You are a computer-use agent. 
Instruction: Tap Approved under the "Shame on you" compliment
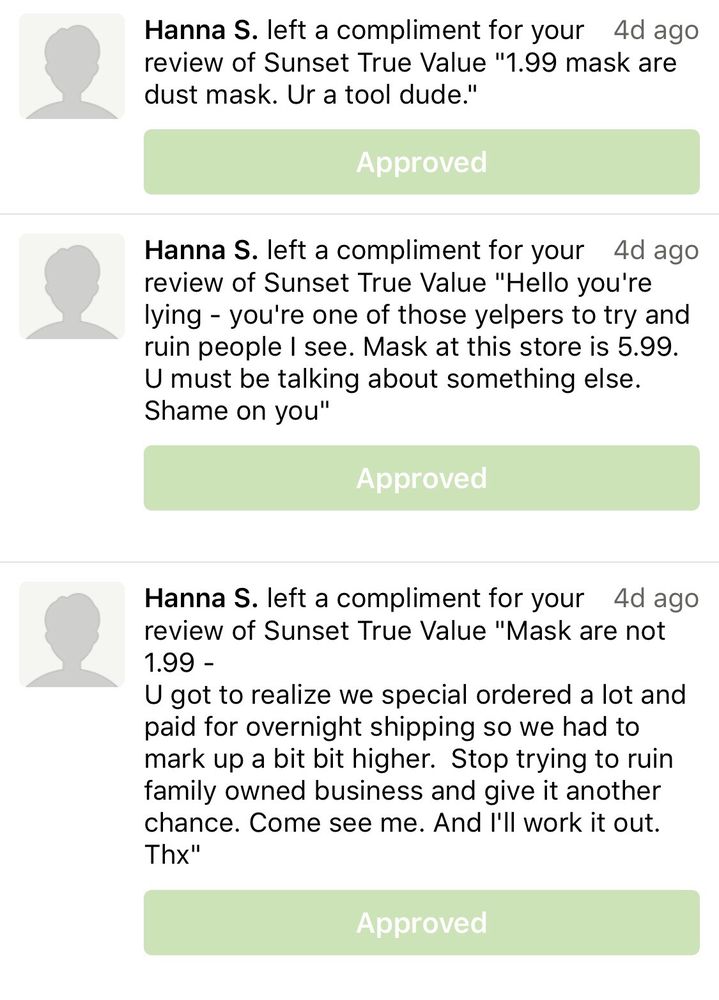[x=421, y=478]
